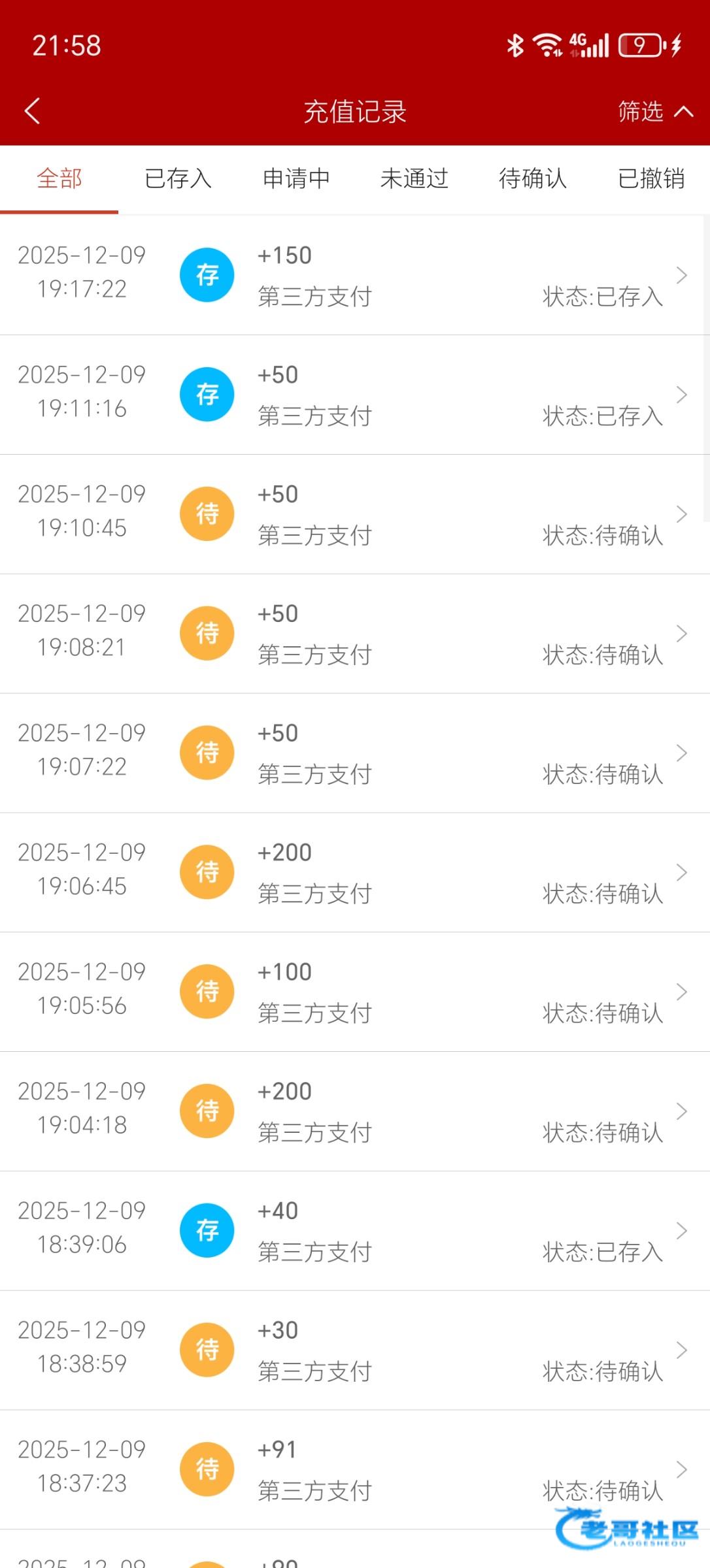710x1568 pixels.
Task: View the +50 record from 19:07:22
Action: click(355, 753)
